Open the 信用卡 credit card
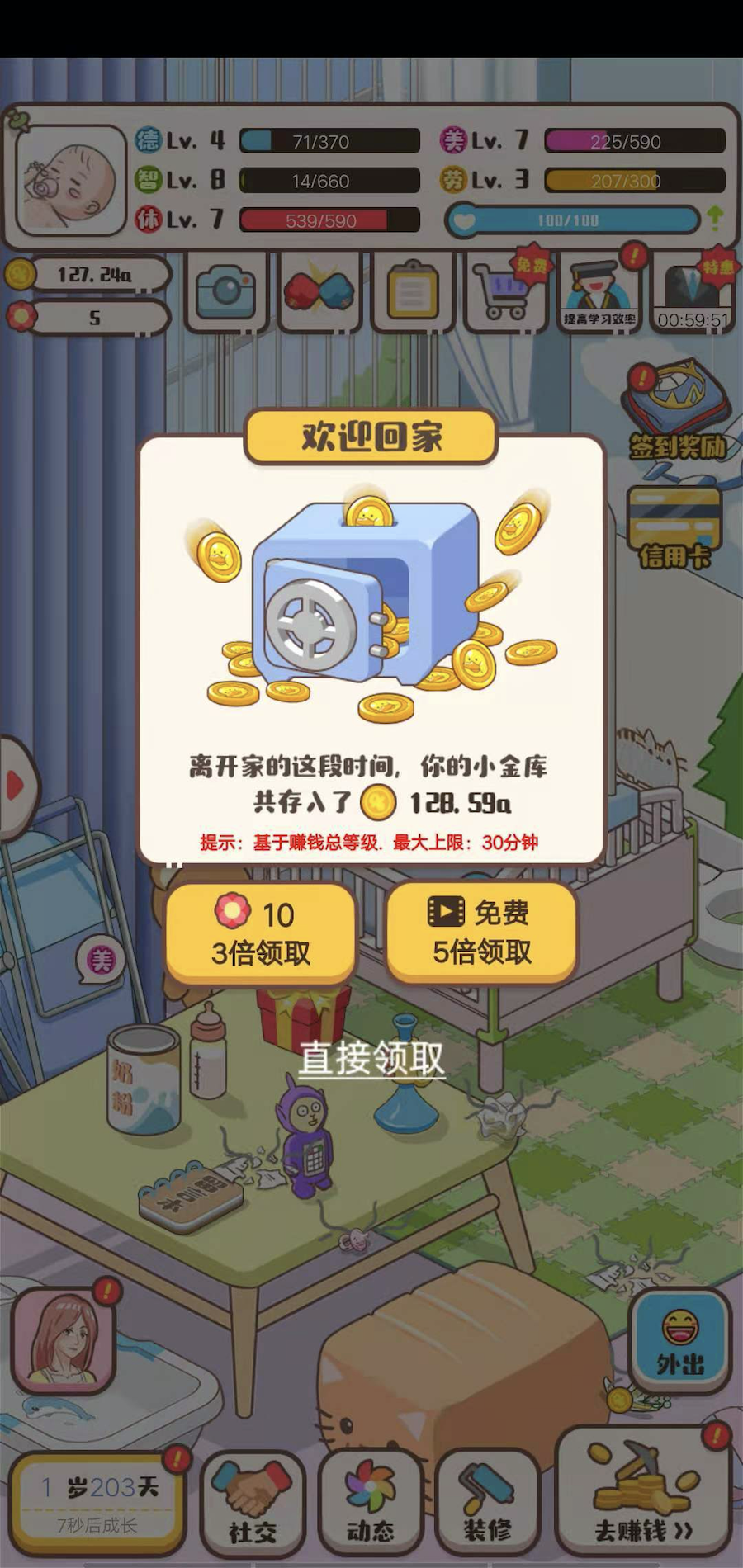 point(674,528)
